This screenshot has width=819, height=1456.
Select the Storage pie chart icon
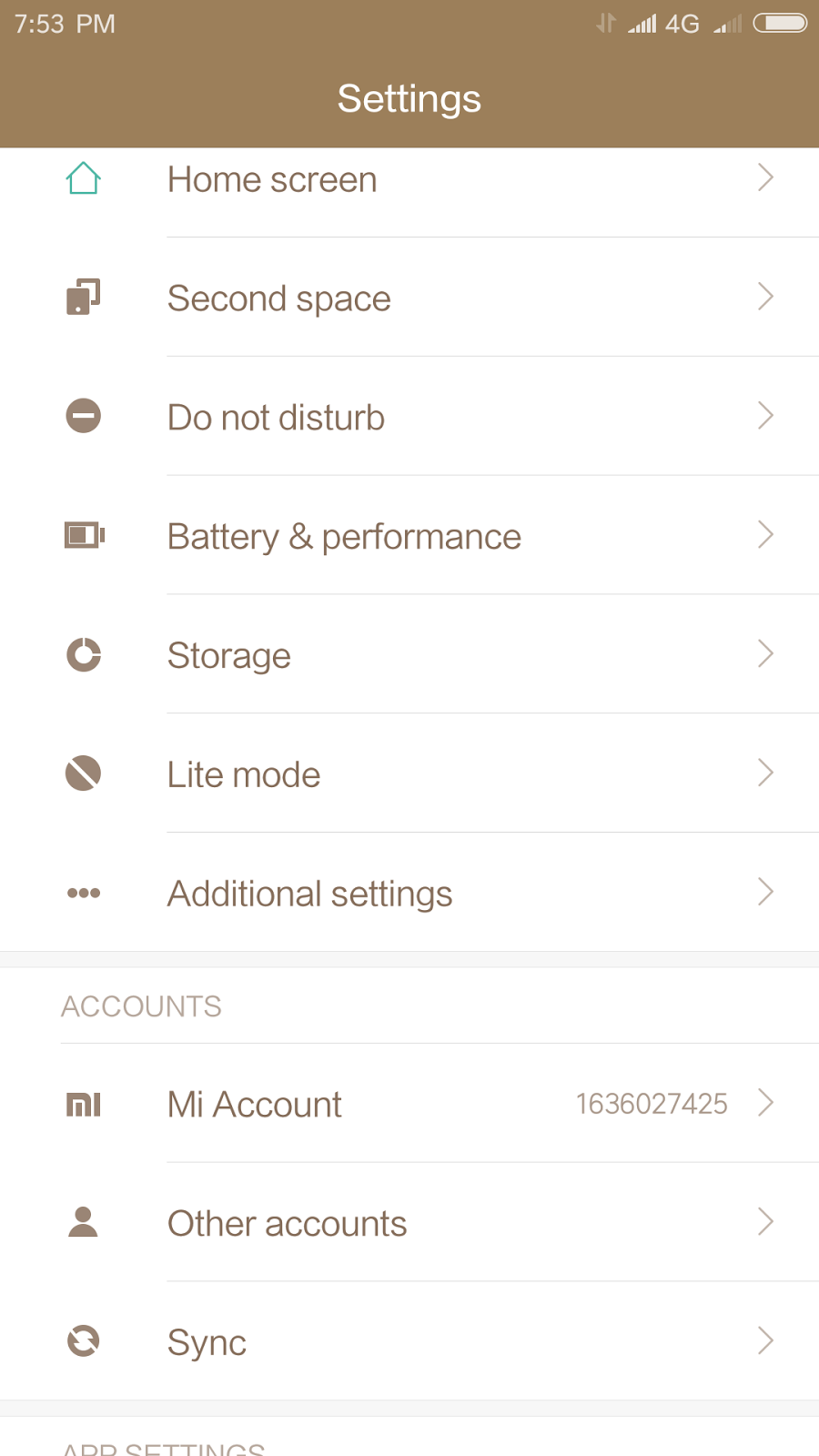pyautogui.click(x=83, y=654)
